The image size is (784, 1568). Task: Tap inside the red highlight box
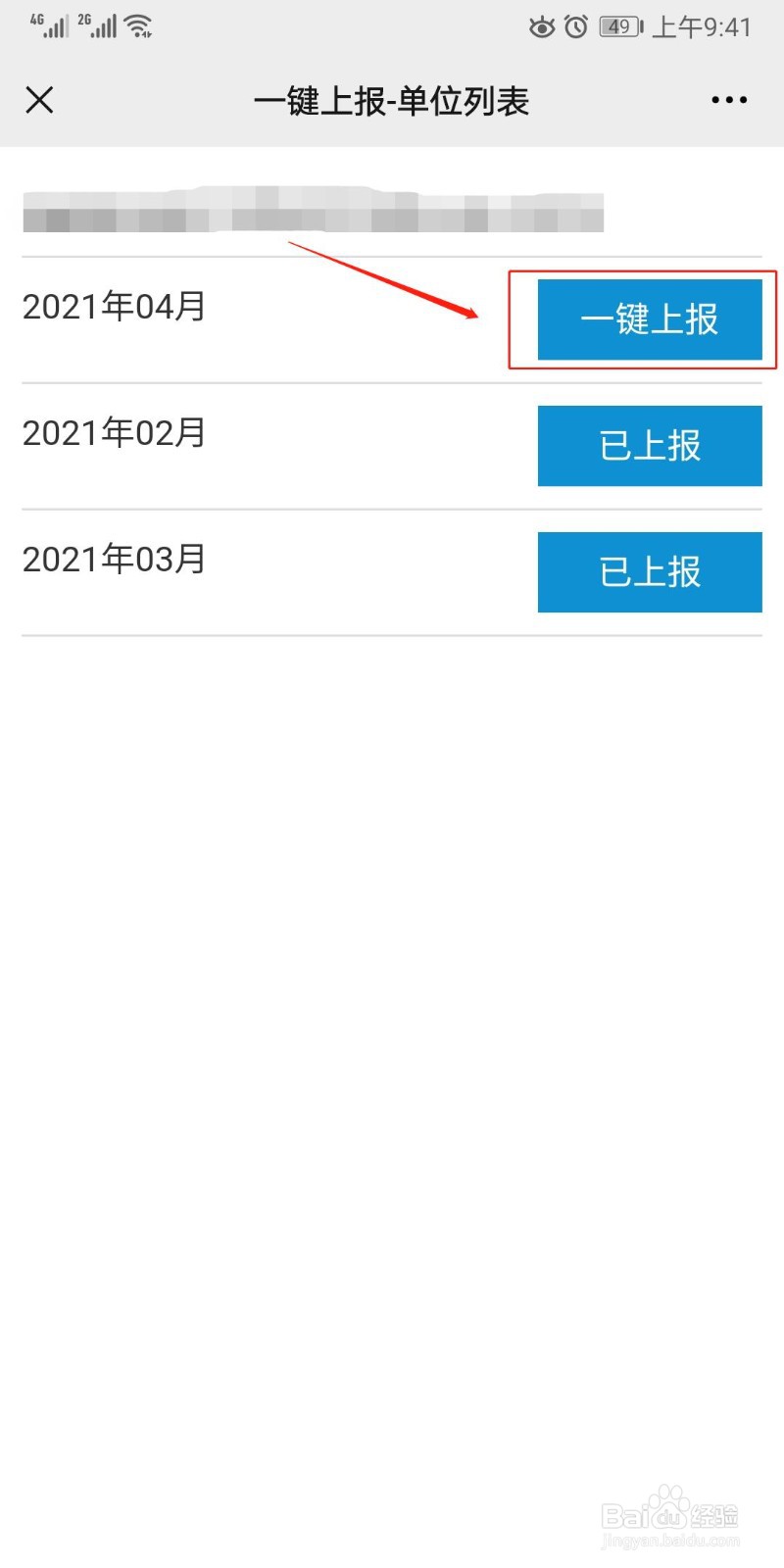(x=643, y=320)
